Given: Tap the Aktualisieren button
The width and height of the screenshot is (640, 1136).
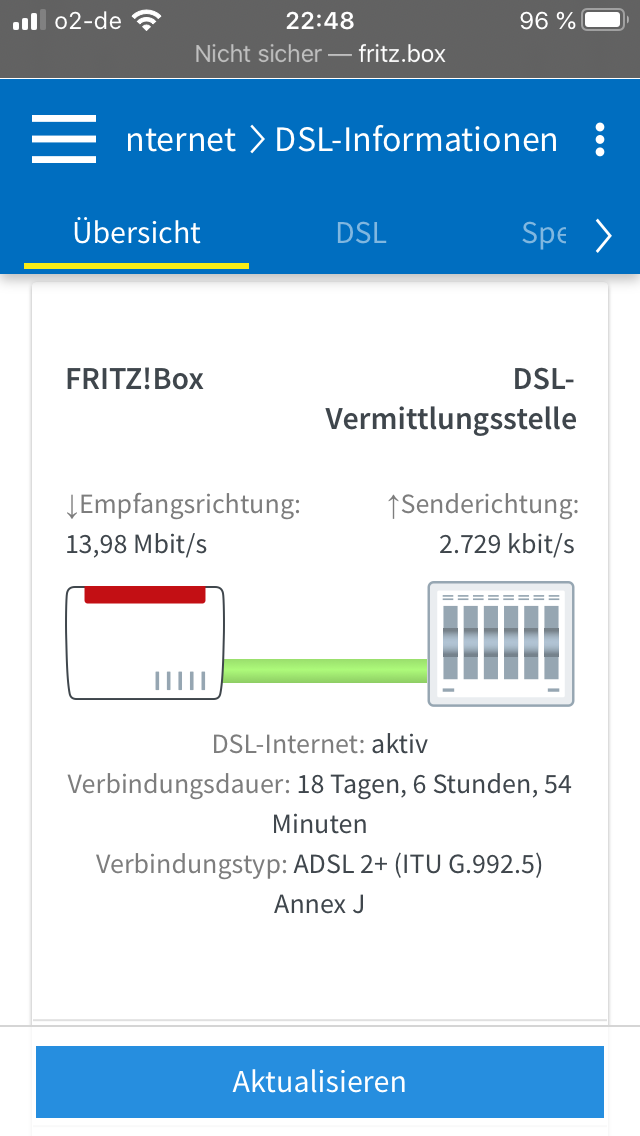Looking at the screenshot, I should (x=320, y=1081).
